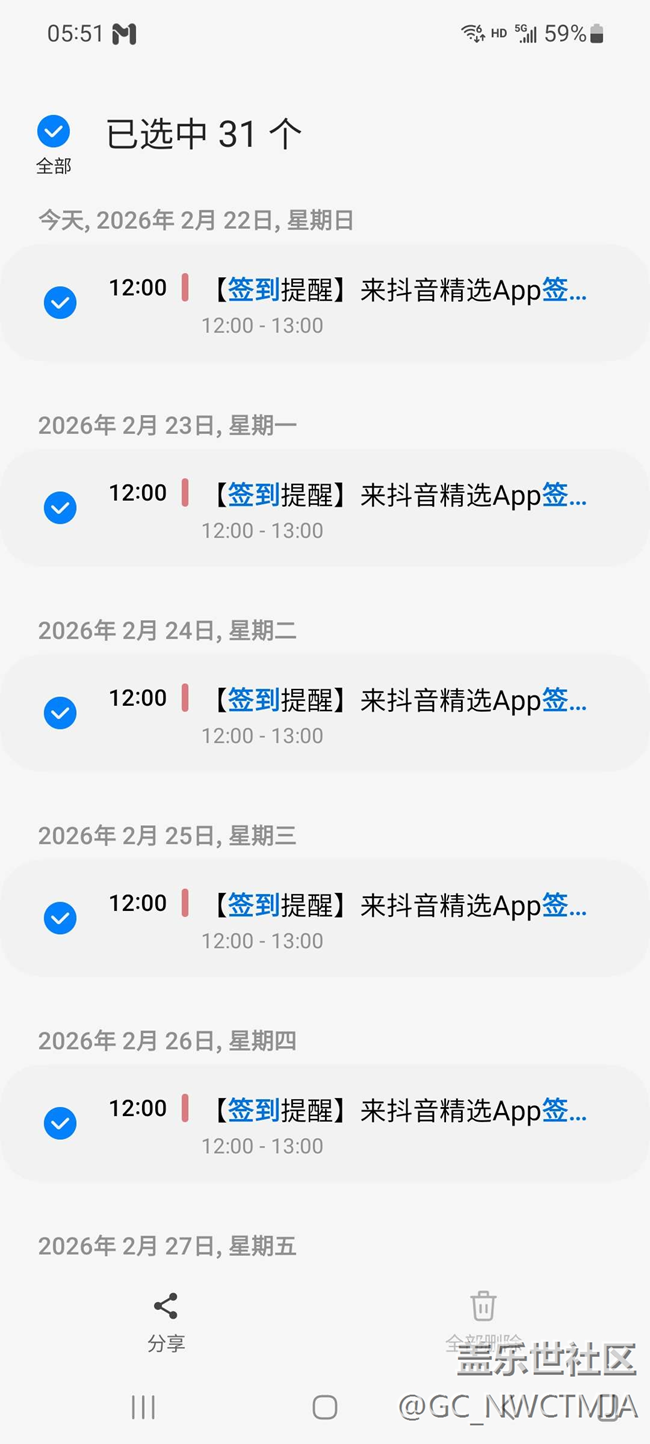Go to the home screen
This screenshot has height=1444, width=650.
[x=324, y=1408]
